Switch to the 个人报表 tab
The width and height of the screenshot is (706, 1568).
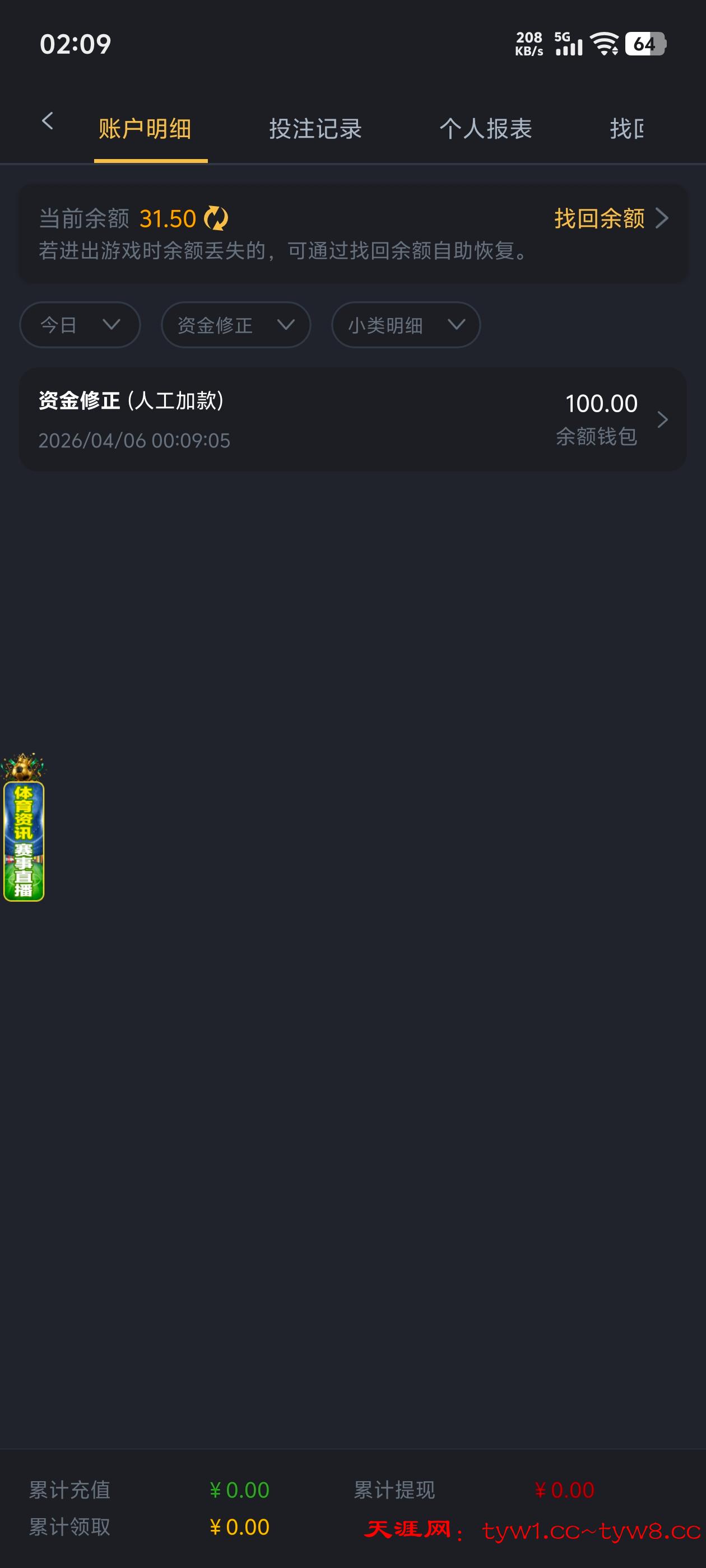(485, 129)
